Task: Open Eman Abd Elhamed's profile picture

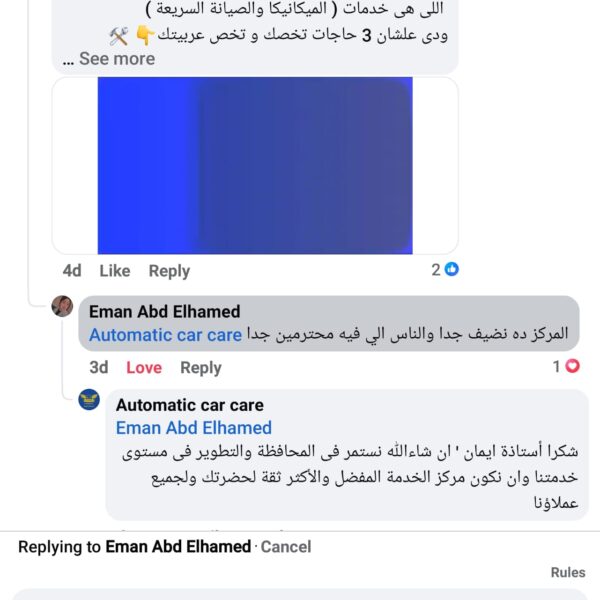Action: point(63,307)
